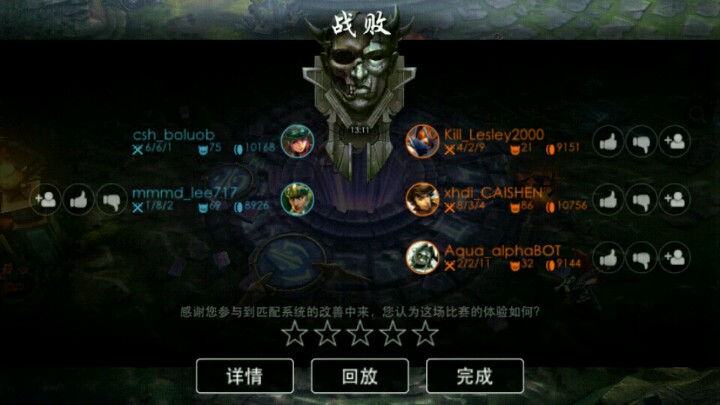720x405 pixels.
Task: Rate the match five stars
Action: point(426,333)
